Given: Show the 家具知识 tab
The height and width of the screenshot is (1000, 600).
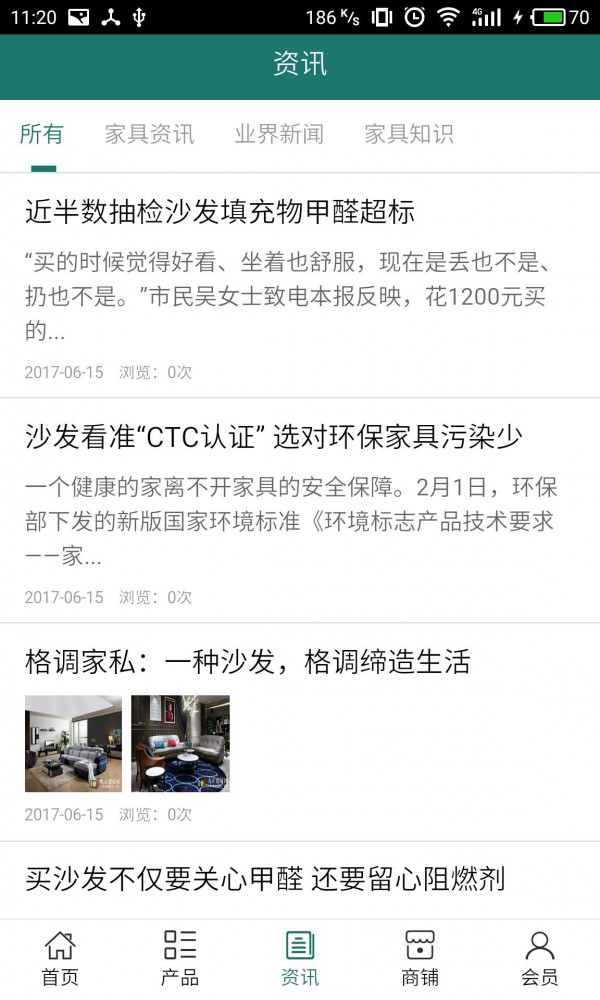Looking at the screenshot, I should (408, 134).
